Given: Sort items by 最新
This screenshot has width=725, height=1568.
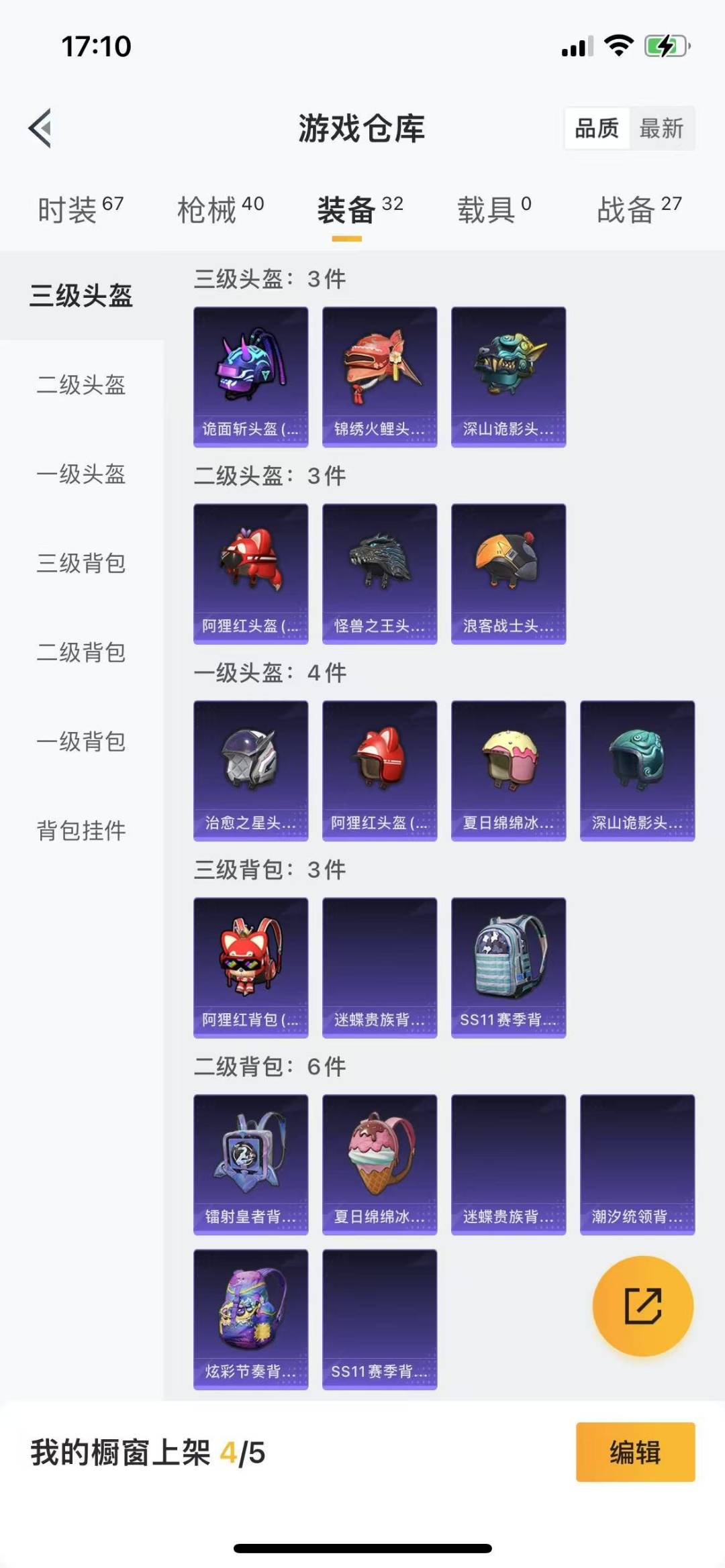Looking at the screenshot, I should pyautogui.click(x=661, y=128).
